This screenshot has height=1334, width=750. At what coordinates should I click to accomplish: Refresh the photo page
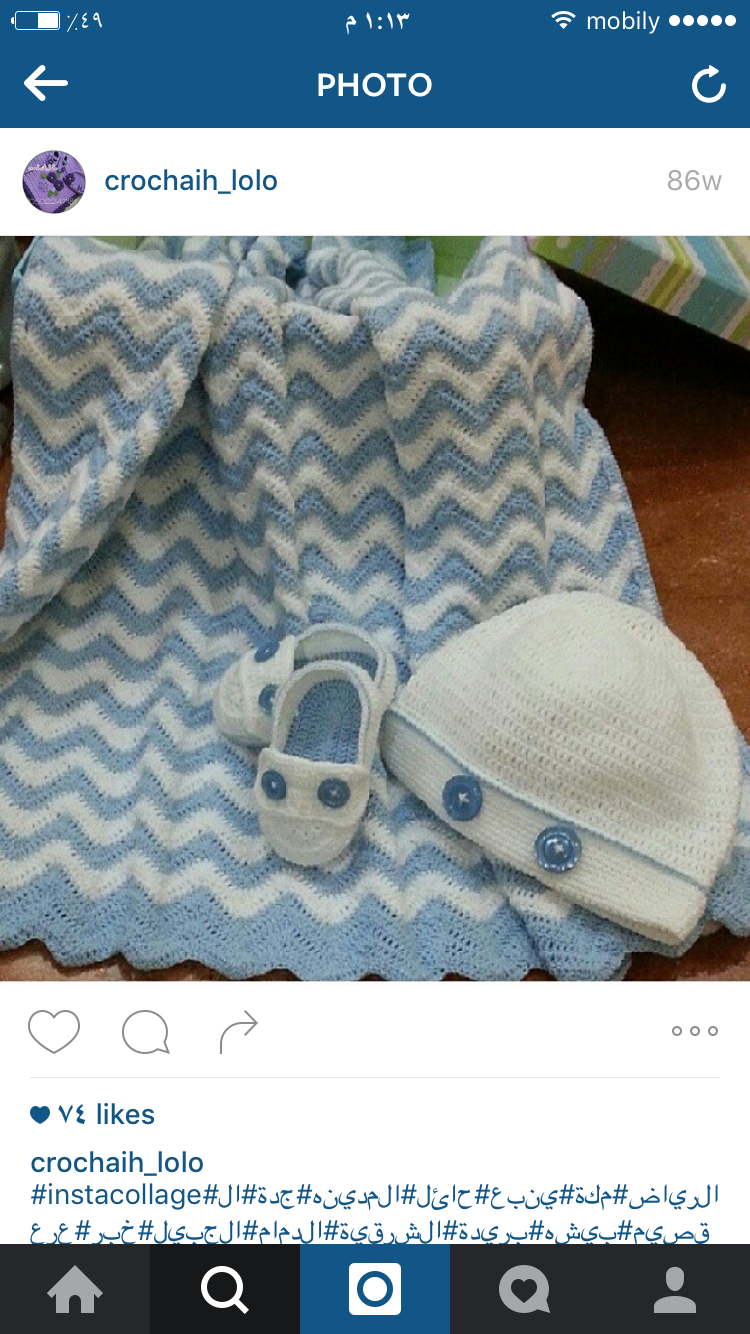[708, 86]
